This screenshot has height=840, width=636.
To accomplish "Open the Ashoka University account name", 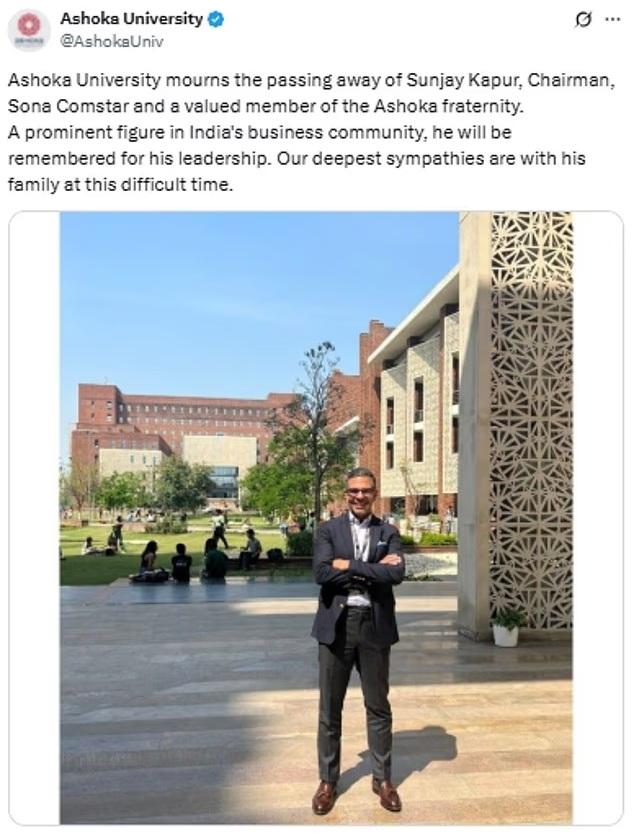I will (131, 19).
